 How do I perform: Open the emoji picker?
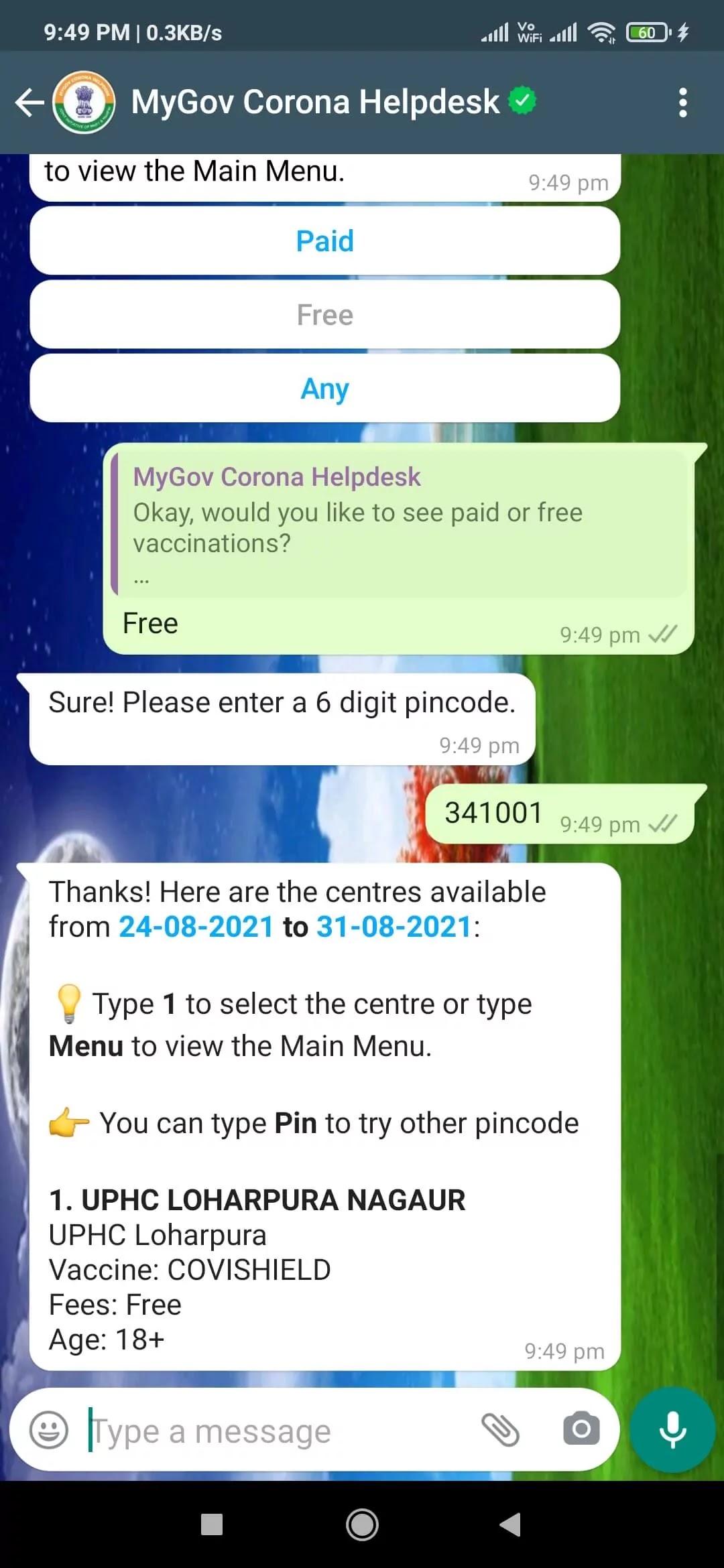[x=49, y=1430]
